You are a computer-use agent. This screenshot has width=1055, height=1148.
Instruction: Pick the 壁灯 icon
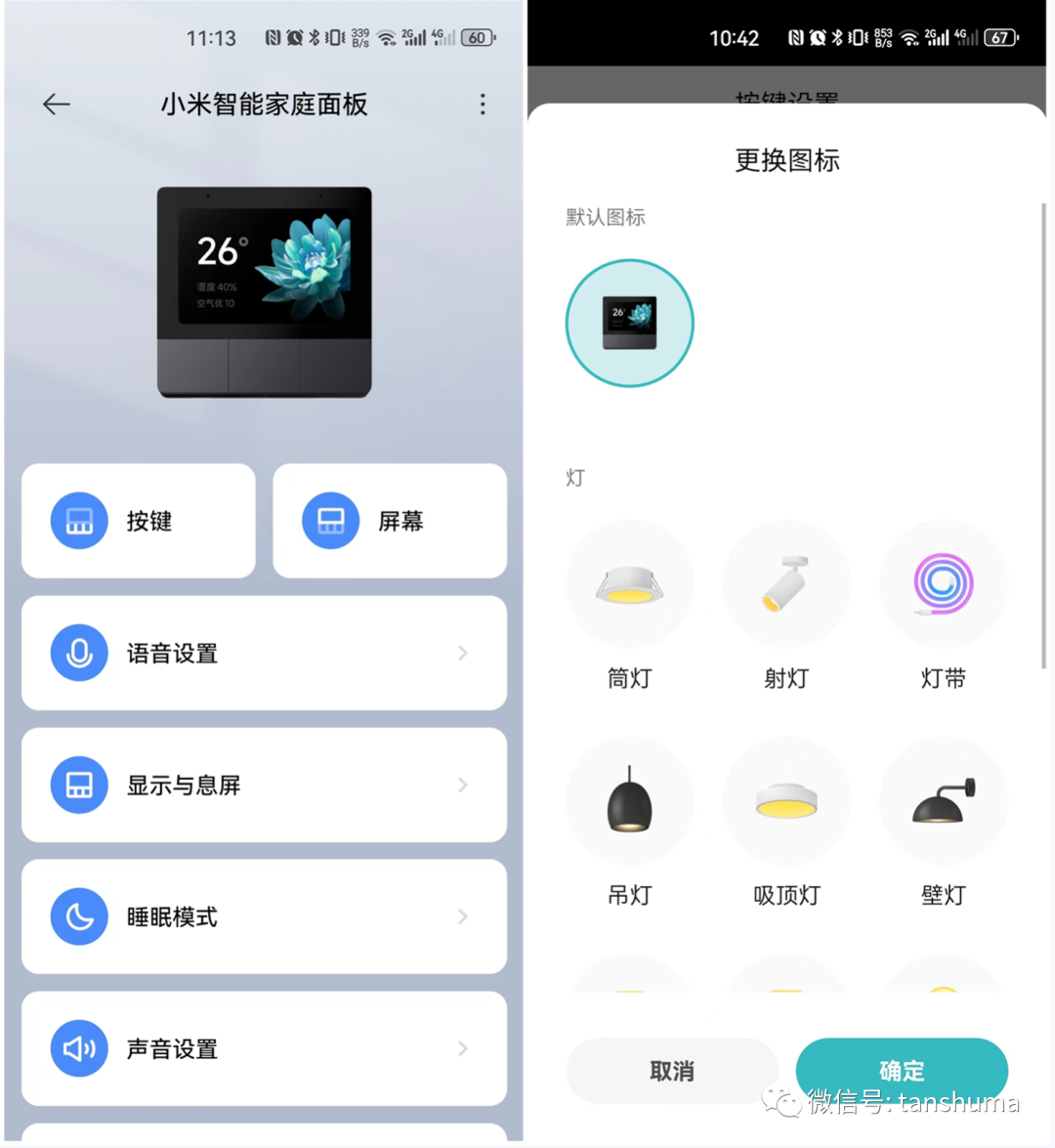(943, 801)
